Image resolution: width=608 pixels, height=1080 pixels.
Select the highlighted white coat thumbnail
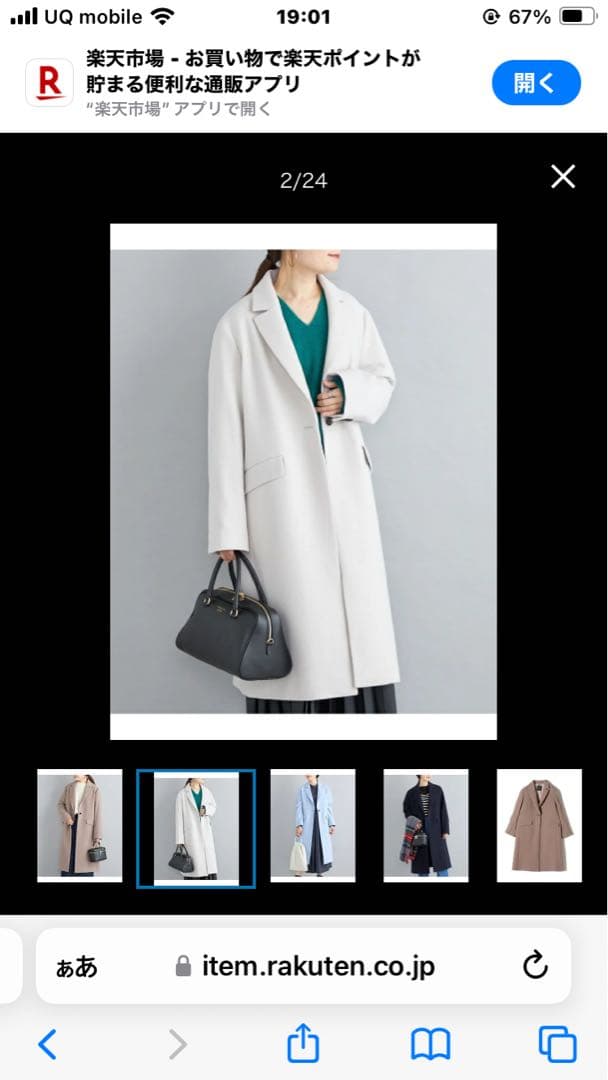196,828
